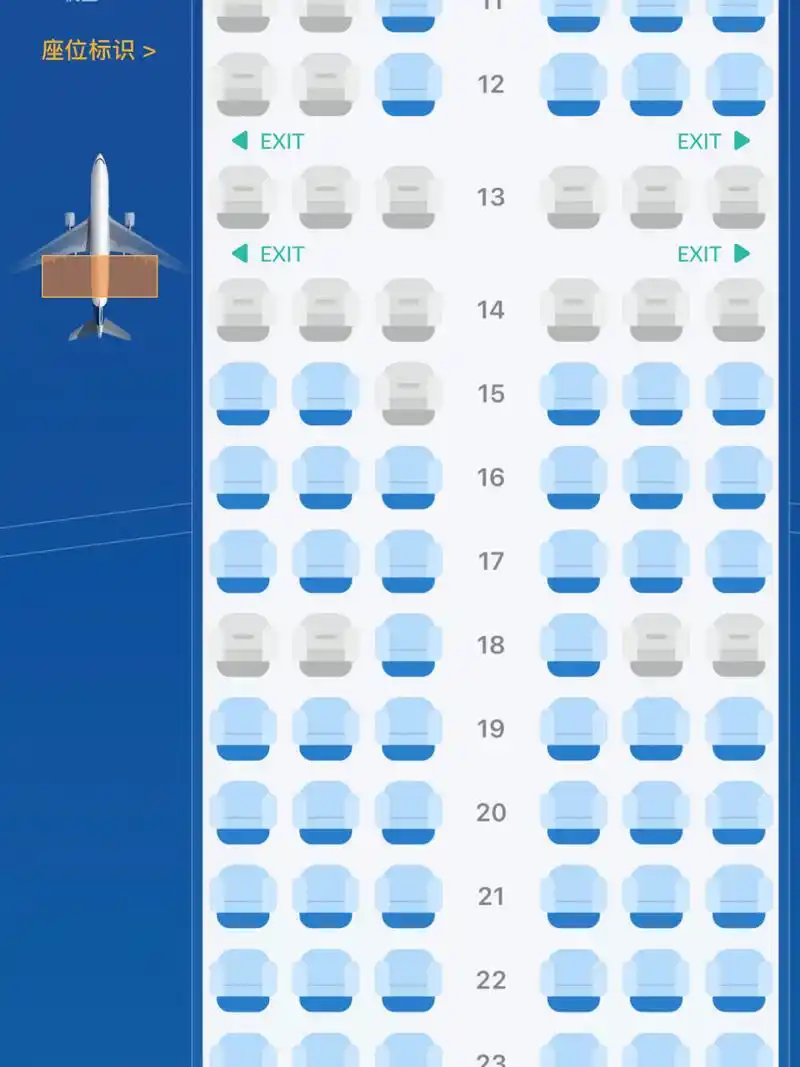The height and width of the screenshot is (1067, 800).
Task: Select the right window seat in row 17
Action: click(739, 561)
